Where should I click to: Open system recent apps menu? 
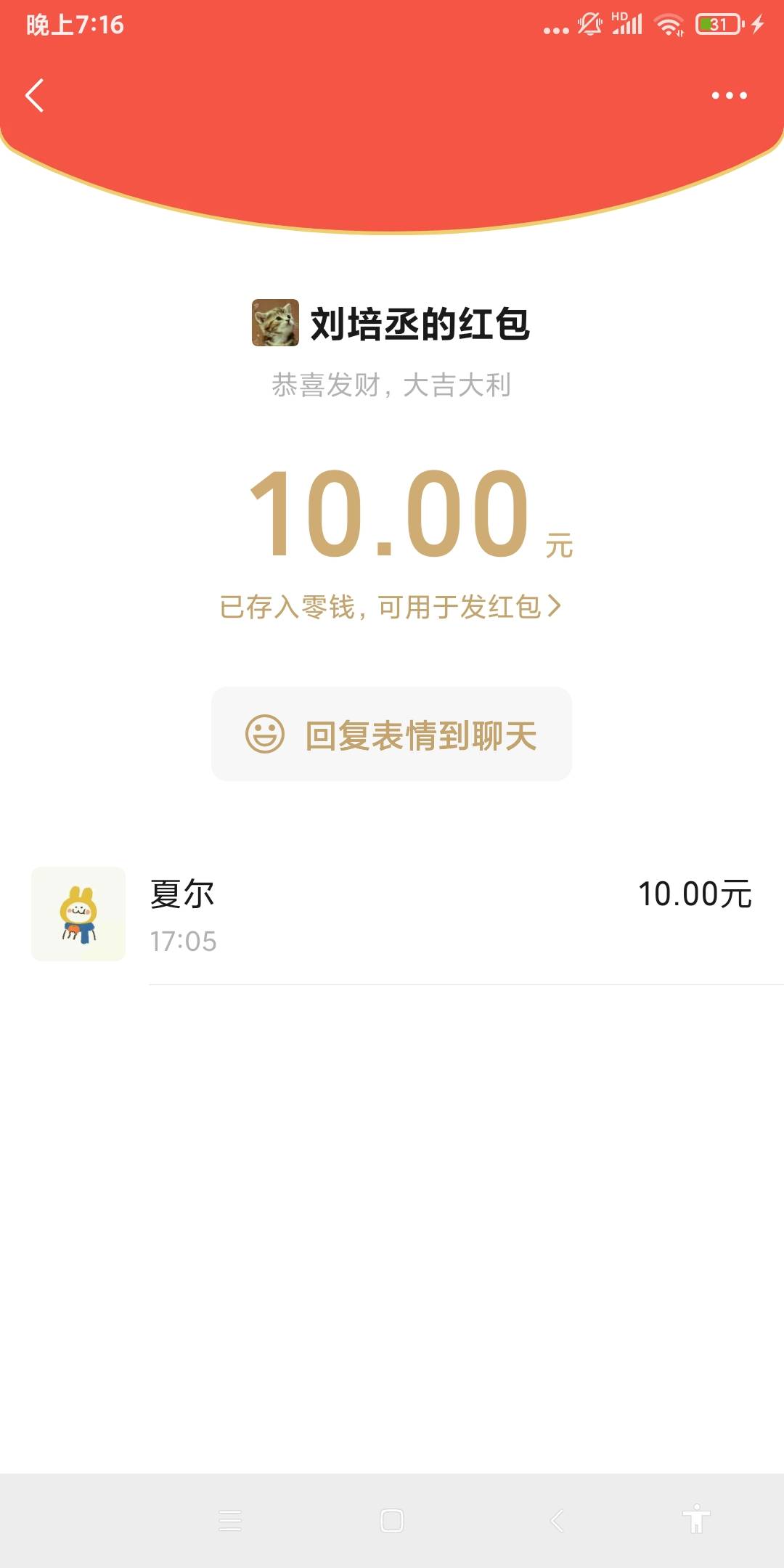230,1520
